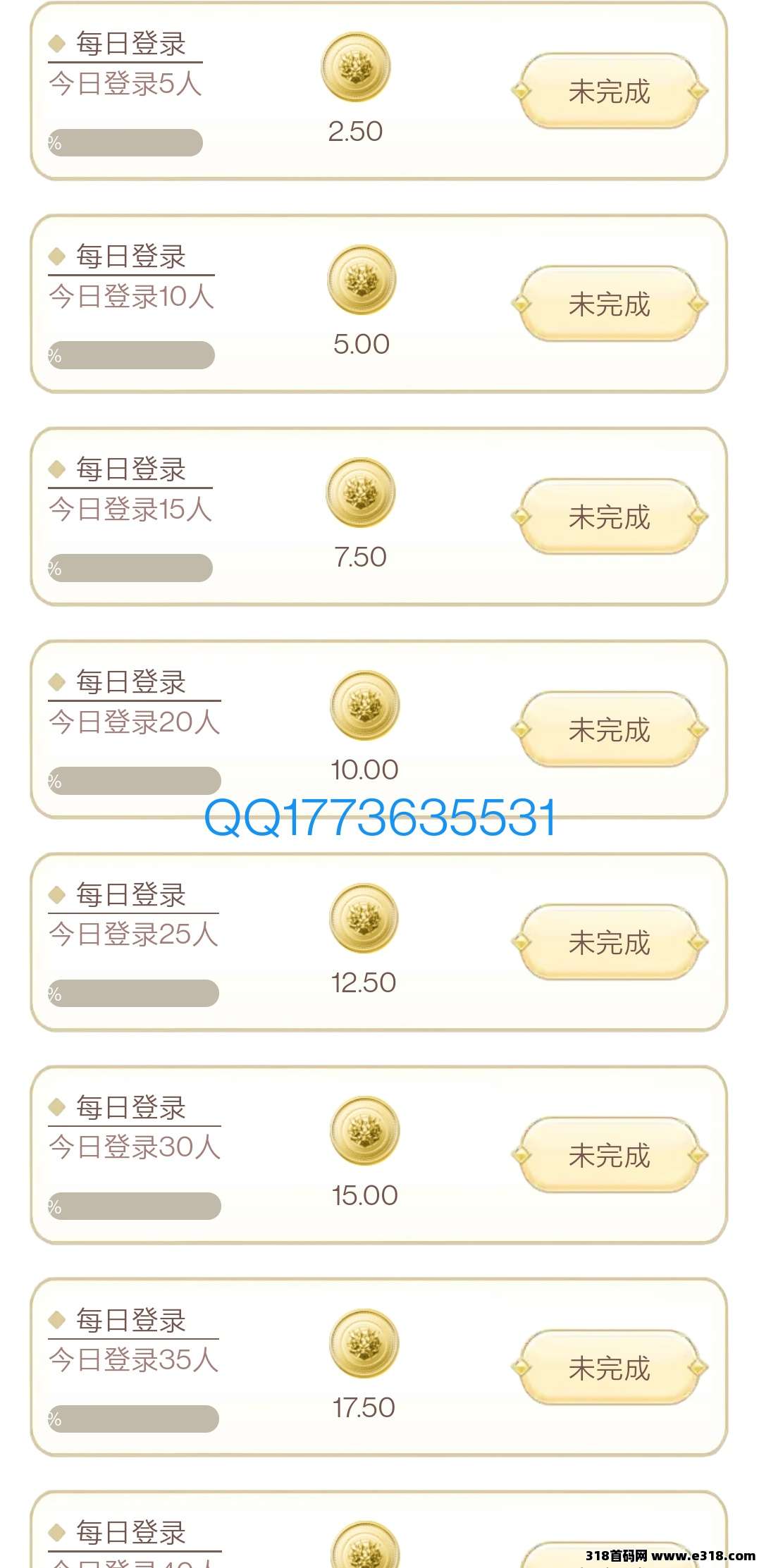Tap 未完成 for the 今日登录5人 task
759x1568 pixels.
609,91
